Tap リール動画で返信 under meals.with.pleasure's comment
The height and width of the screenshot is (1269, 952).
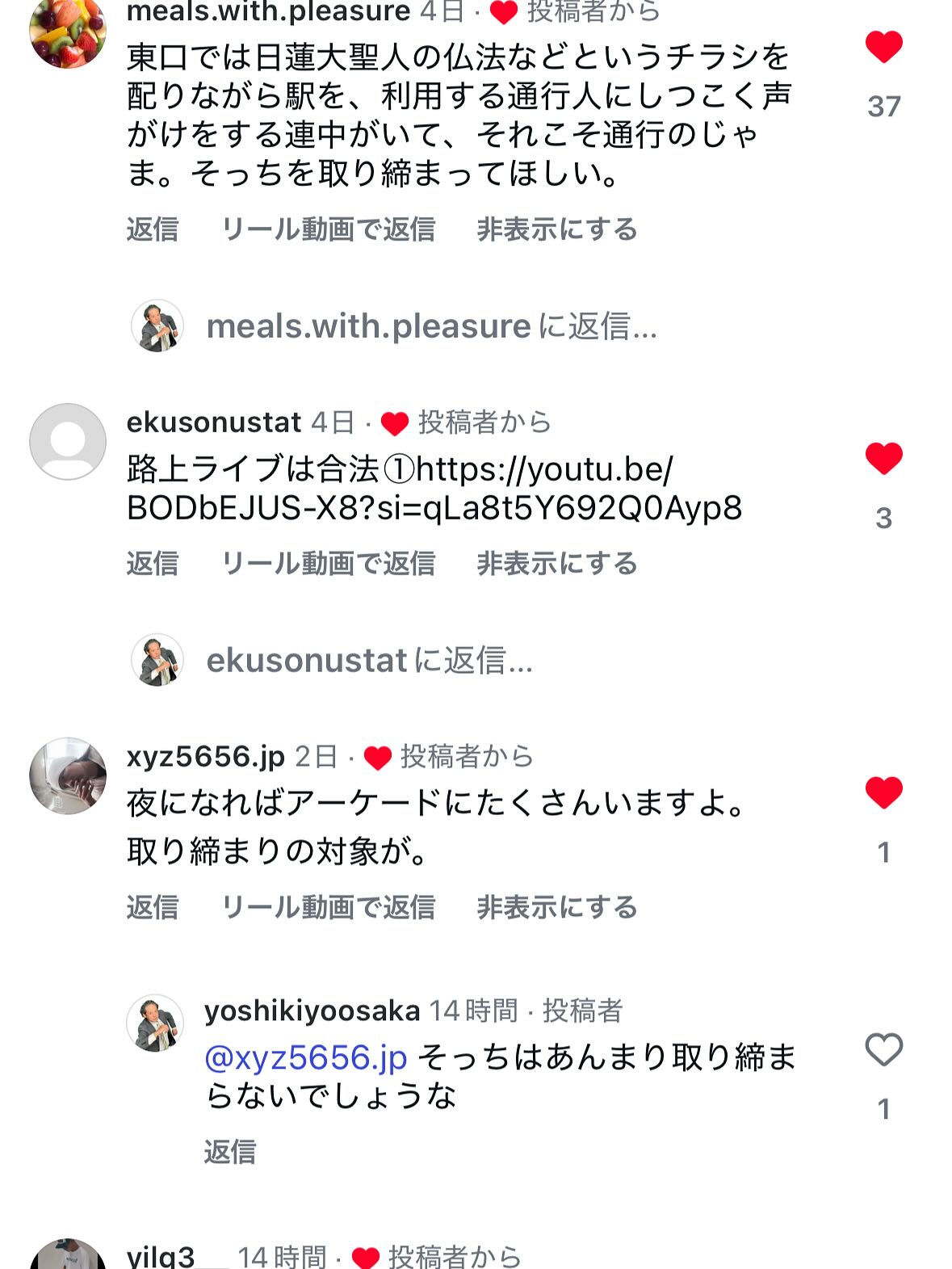[x=328, y=229]
